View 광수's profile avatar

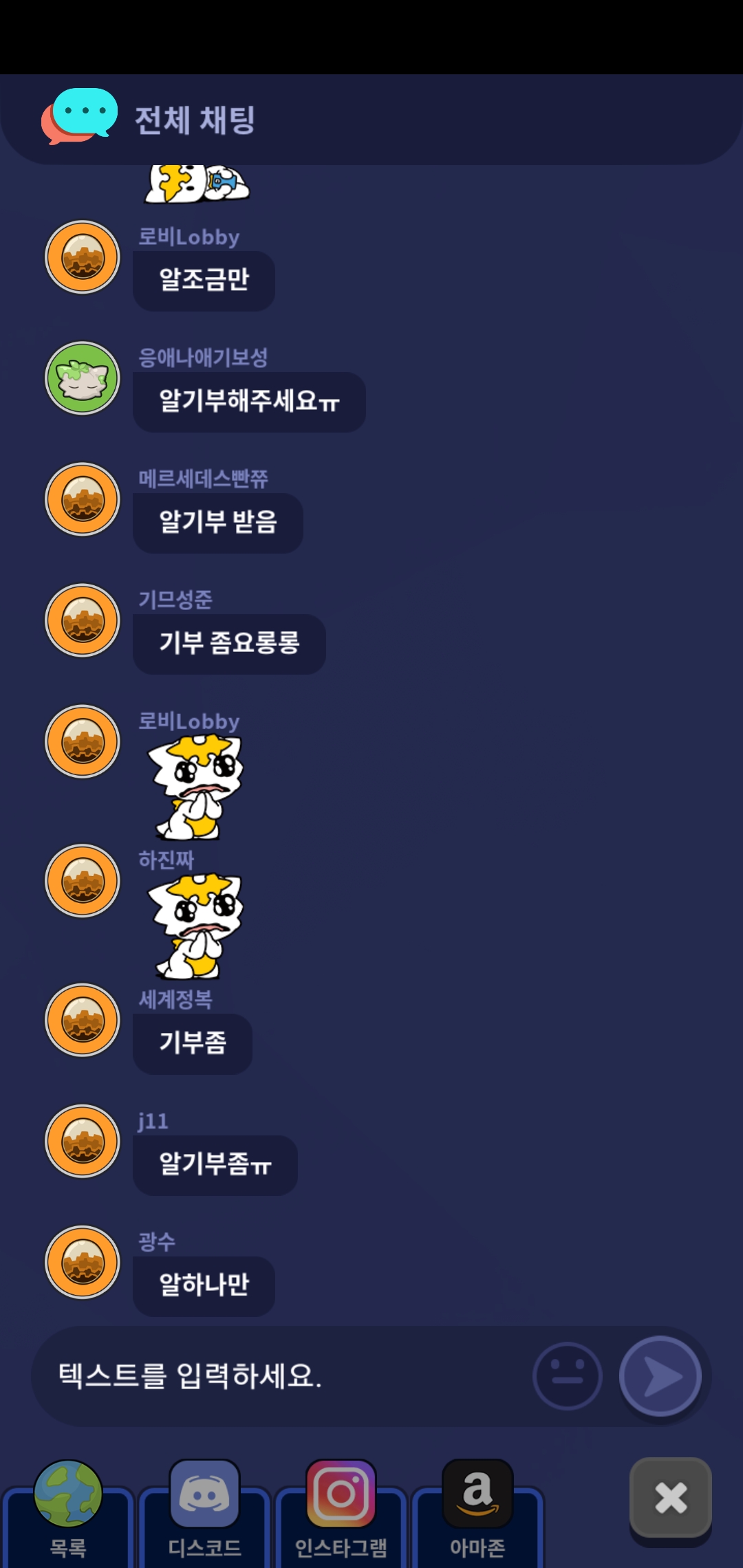83,1262
